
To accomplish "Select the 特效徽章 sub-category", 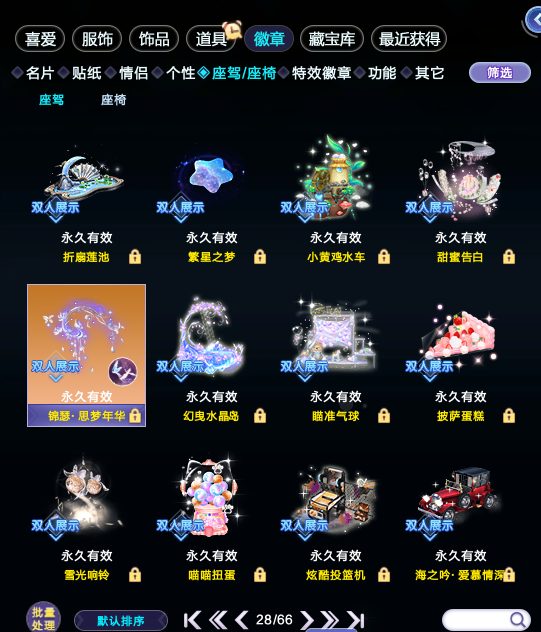I will (321, 73).
